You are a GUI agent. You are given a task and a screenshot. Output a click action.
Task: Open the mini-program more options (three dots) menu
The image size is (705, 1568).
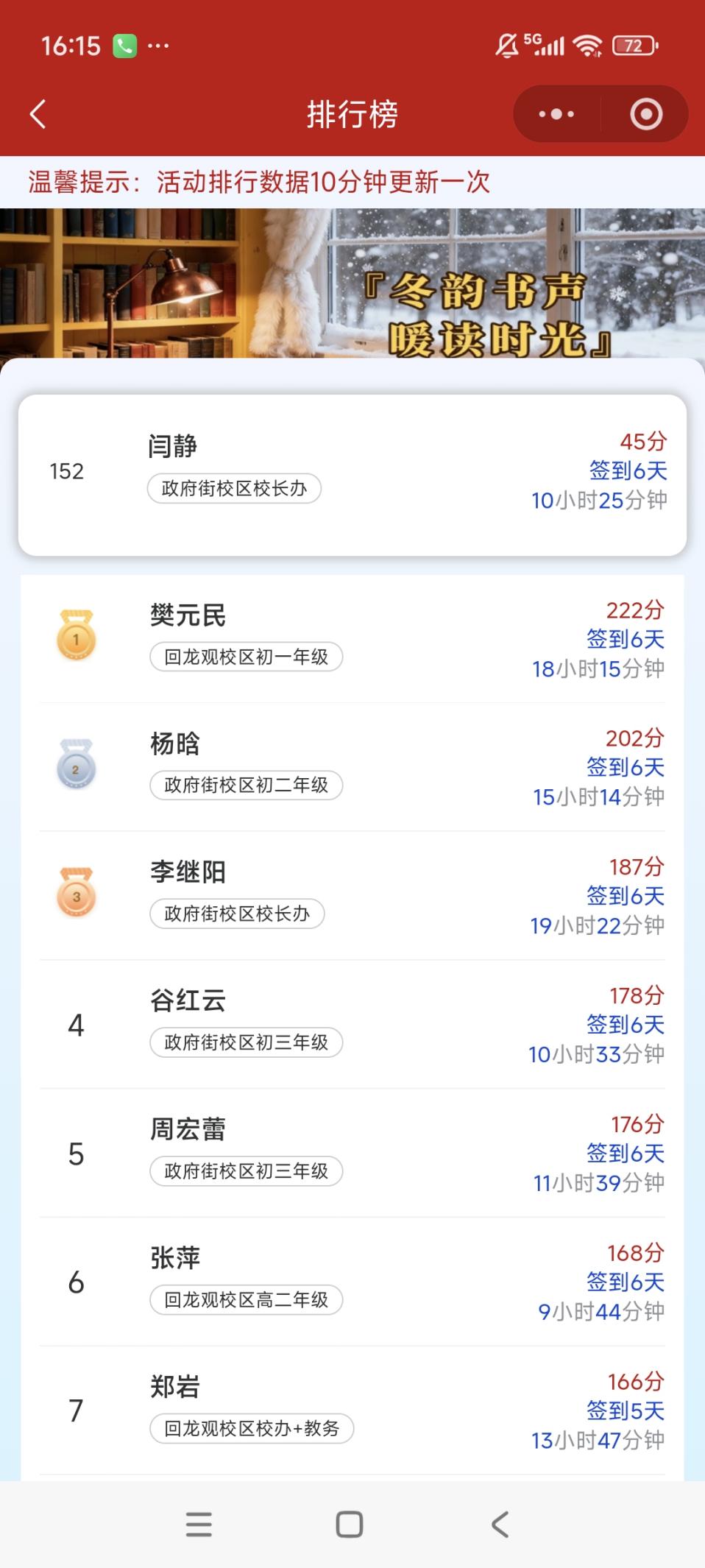pos(556,114)
